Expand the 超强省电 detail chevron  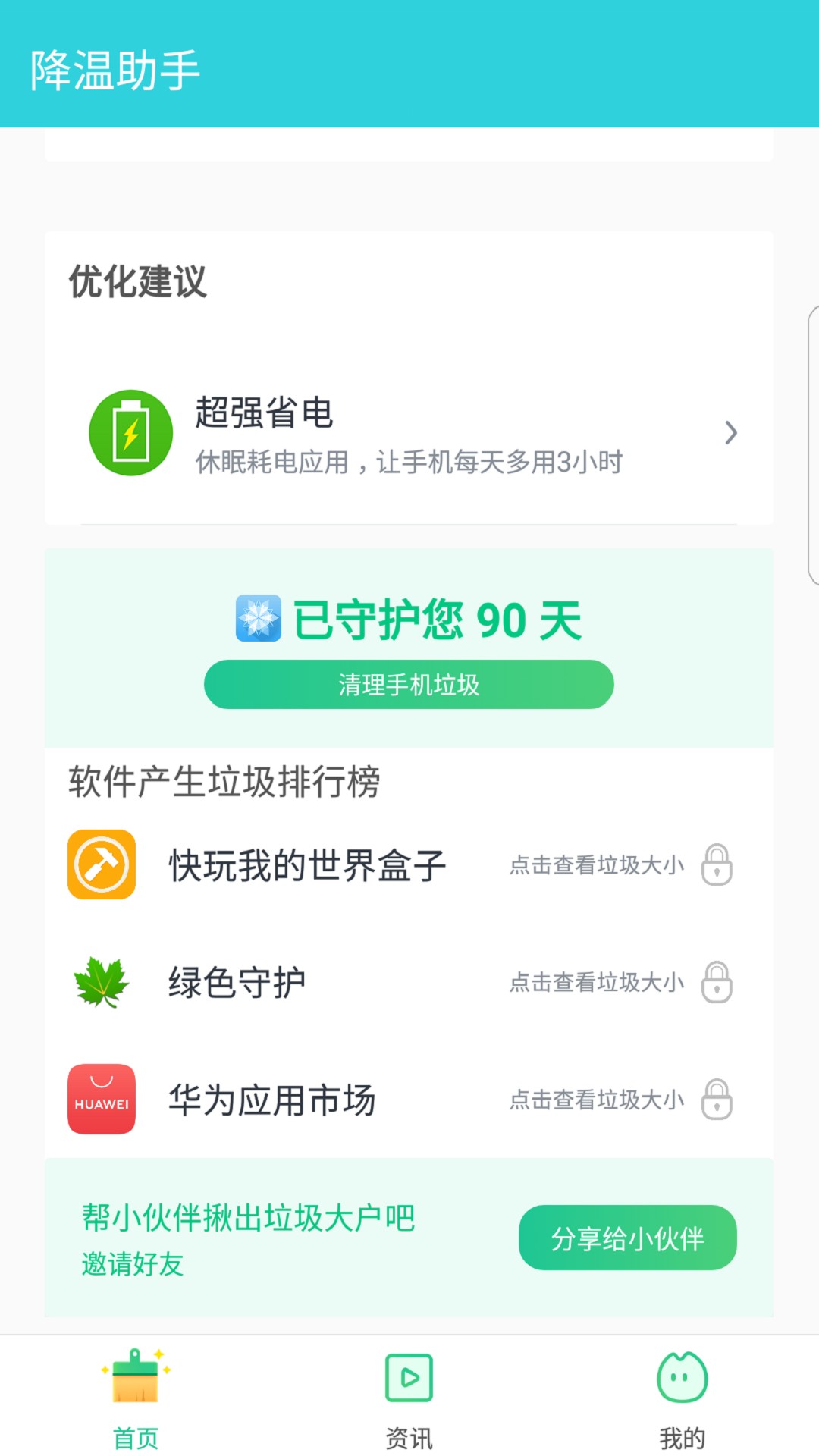click(x=731, y=432)
